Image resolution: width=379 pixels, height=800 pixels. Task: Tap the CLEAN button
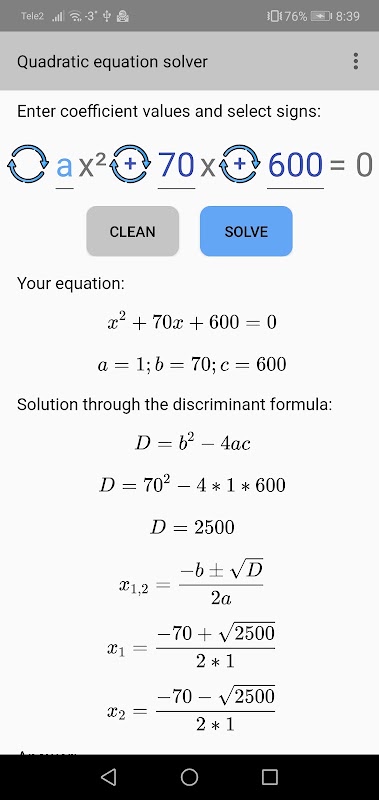[x=133, y=231]
